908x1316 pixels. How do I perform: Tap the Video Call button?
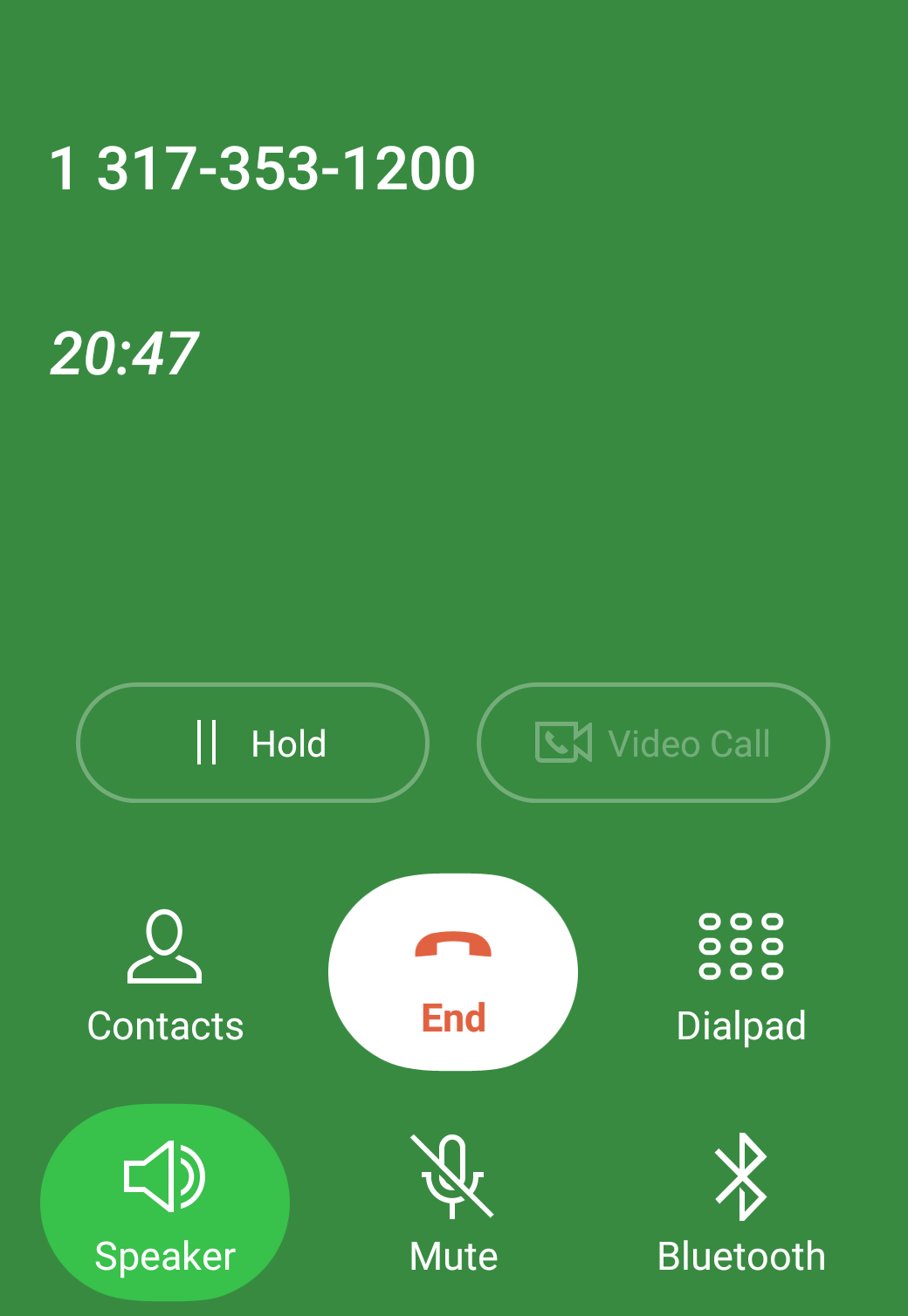click(x=653, y=743)
